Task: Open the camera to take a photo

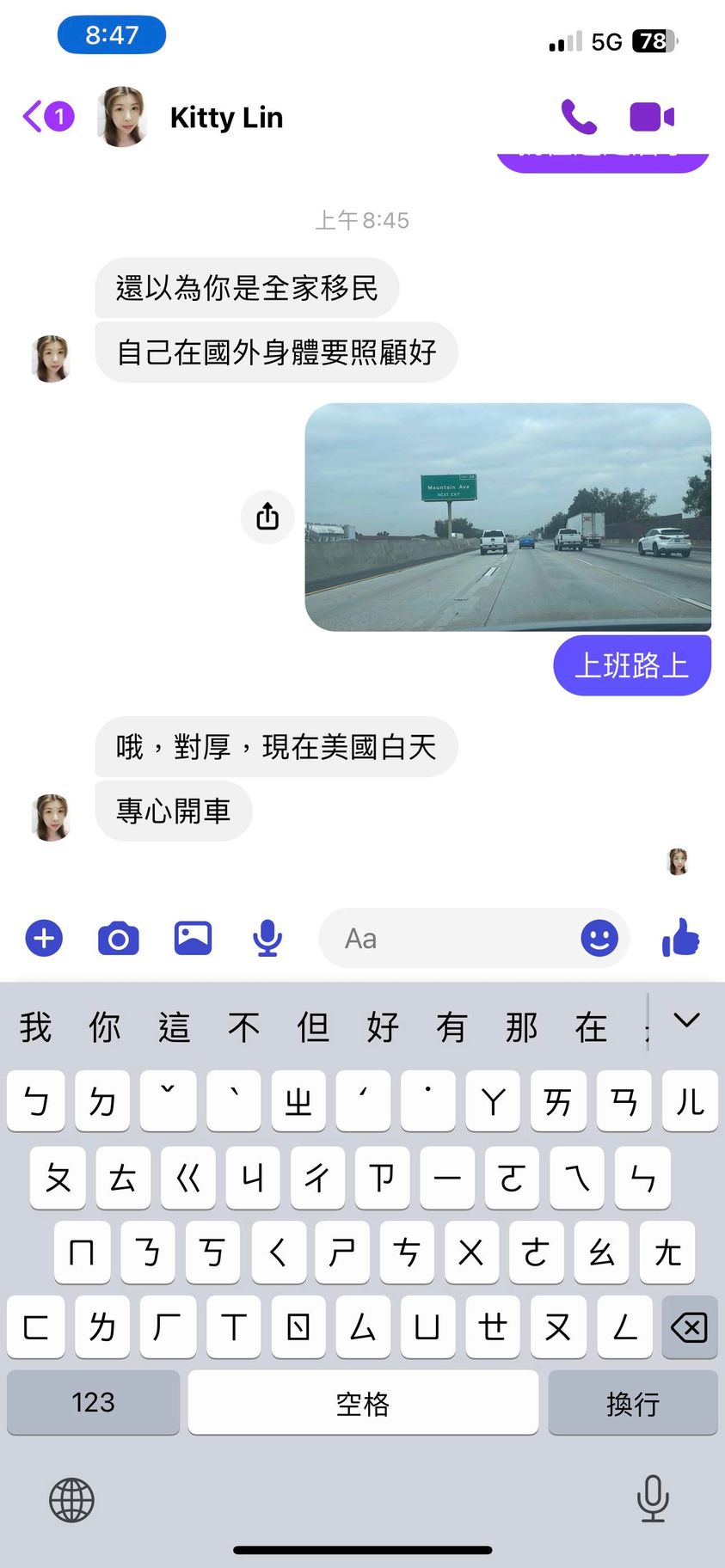Action: pos(119,938)
